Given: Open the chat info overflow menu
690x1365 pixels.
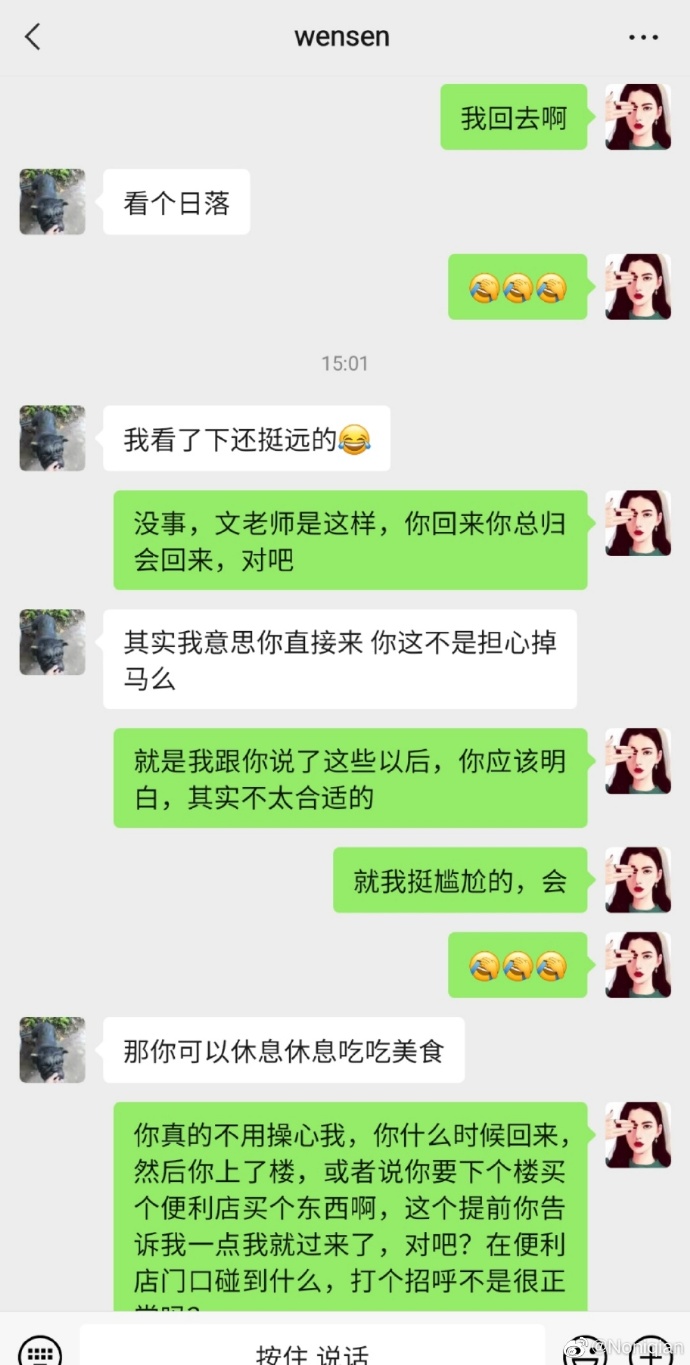Looking at the screenshot, I should pyautogui.click(x=643, y=38).
